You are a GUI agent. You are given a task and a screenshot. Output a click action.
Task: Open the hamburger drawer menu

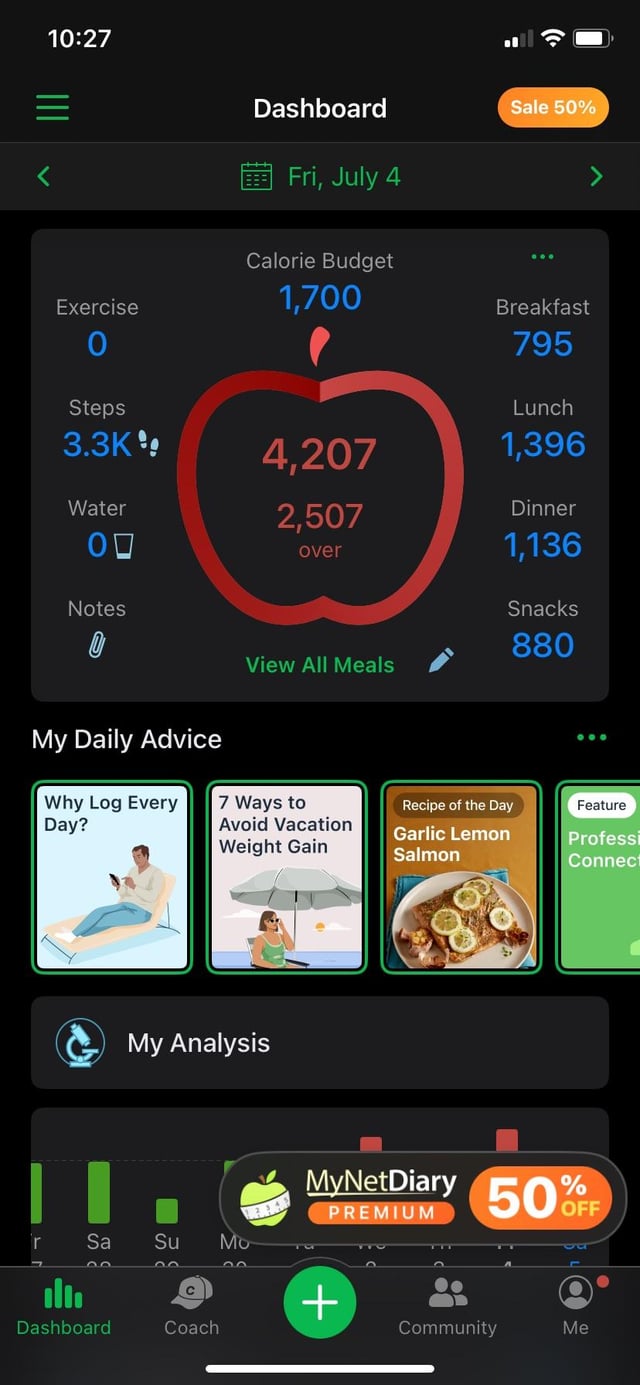(x=52, y=108)
